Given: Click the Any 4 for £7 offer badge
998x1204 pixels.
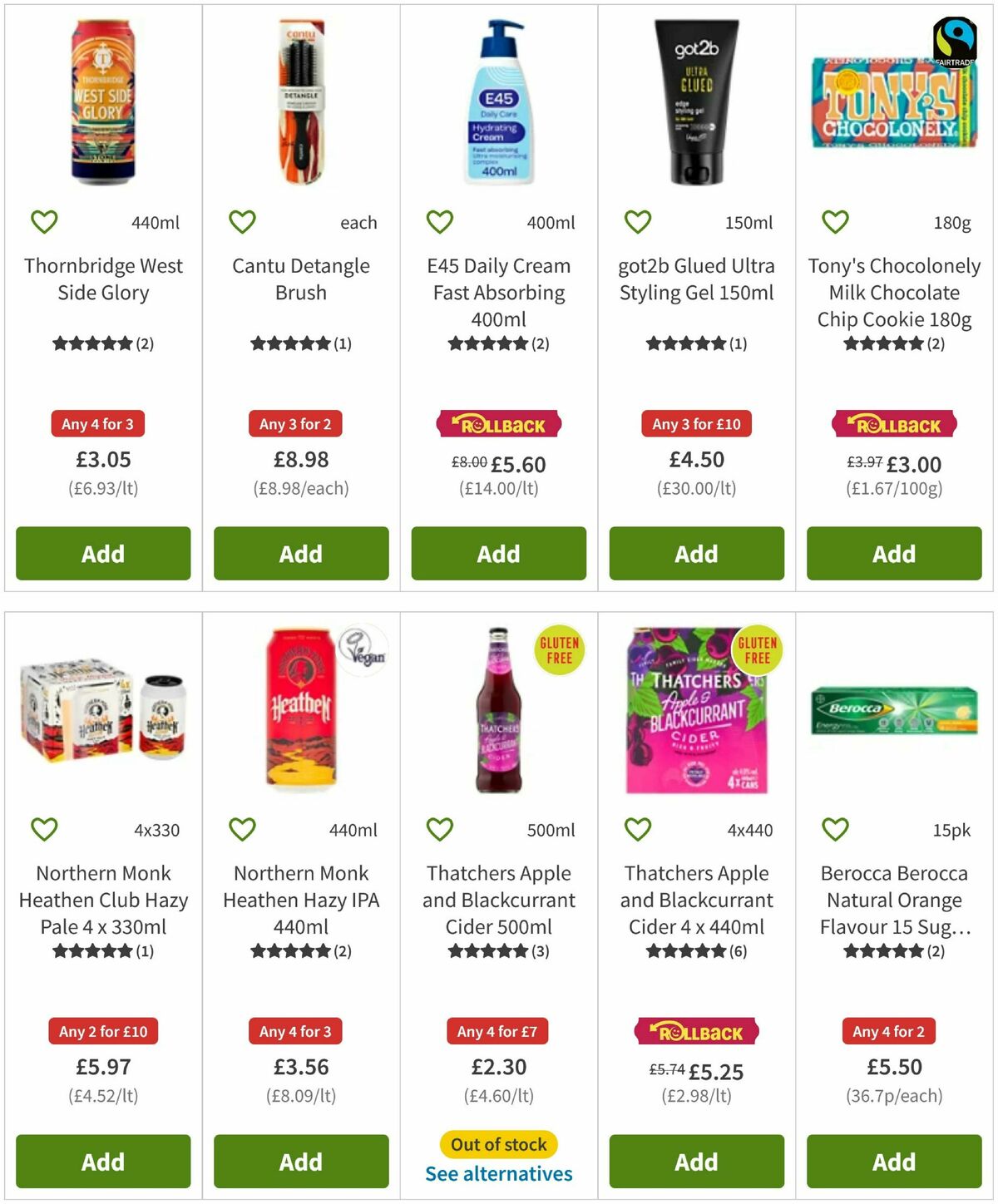Looking at the screenshot, I should pyautogui.click(x=497, y=1032).
